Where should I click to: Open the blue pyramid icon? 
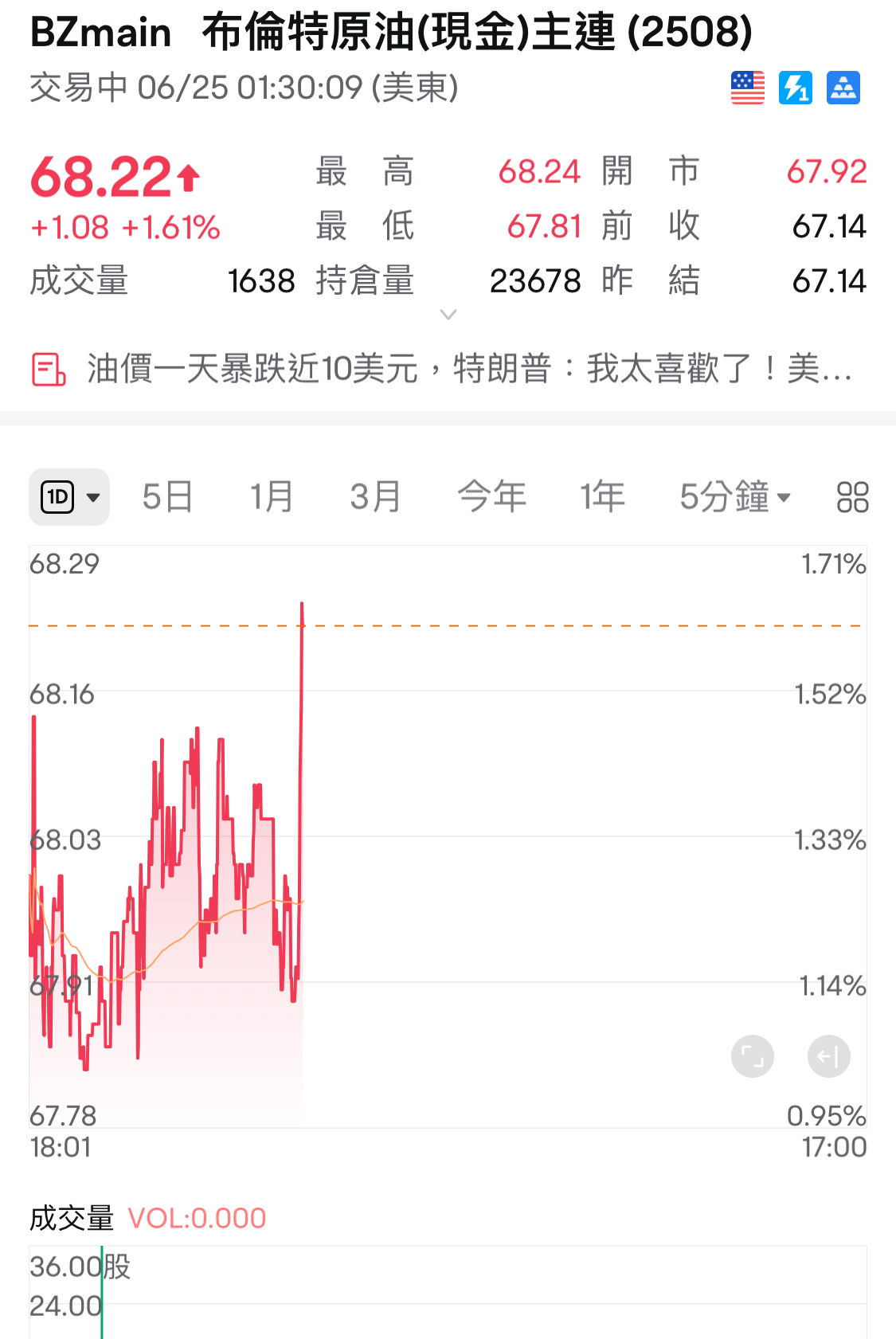pos(843,88)
